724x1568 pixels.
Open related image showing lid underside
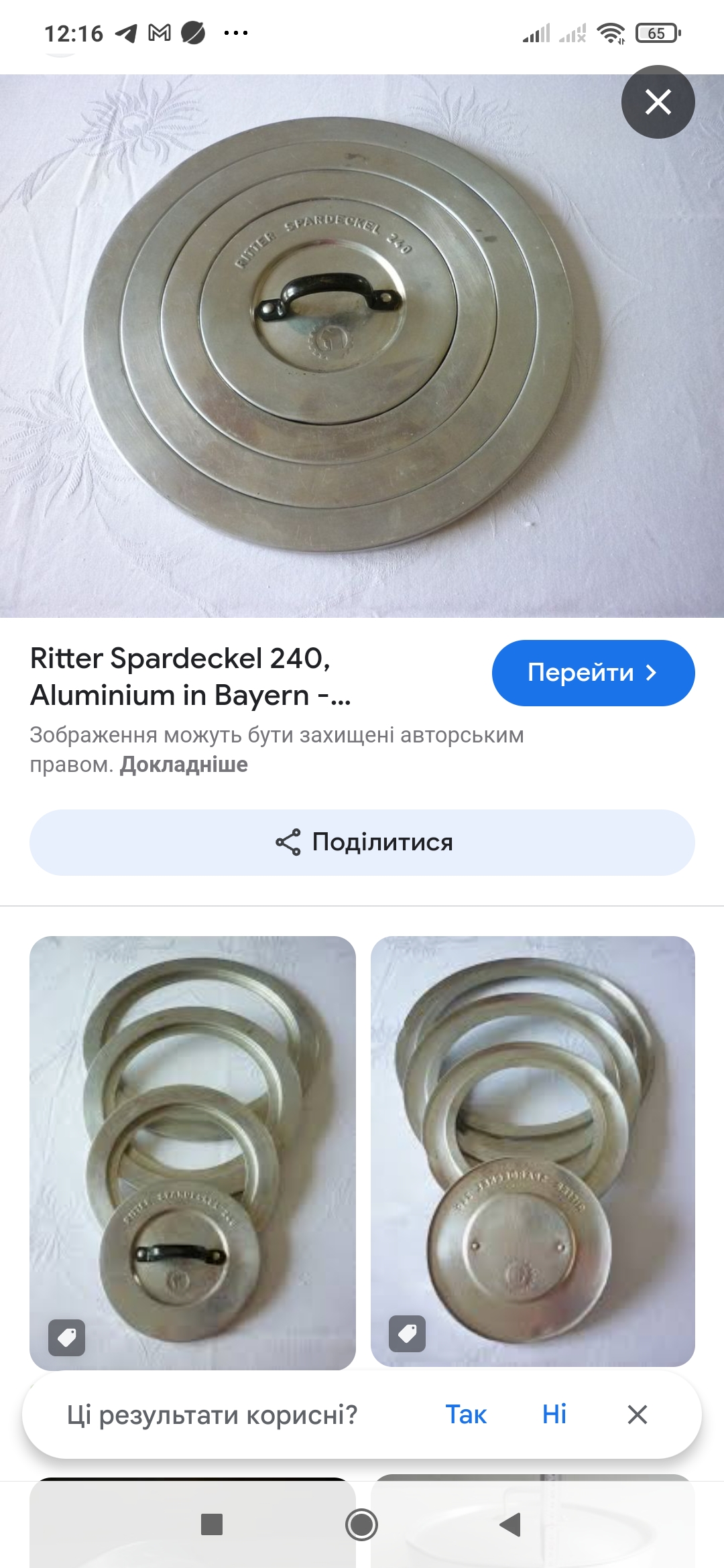532,1150
